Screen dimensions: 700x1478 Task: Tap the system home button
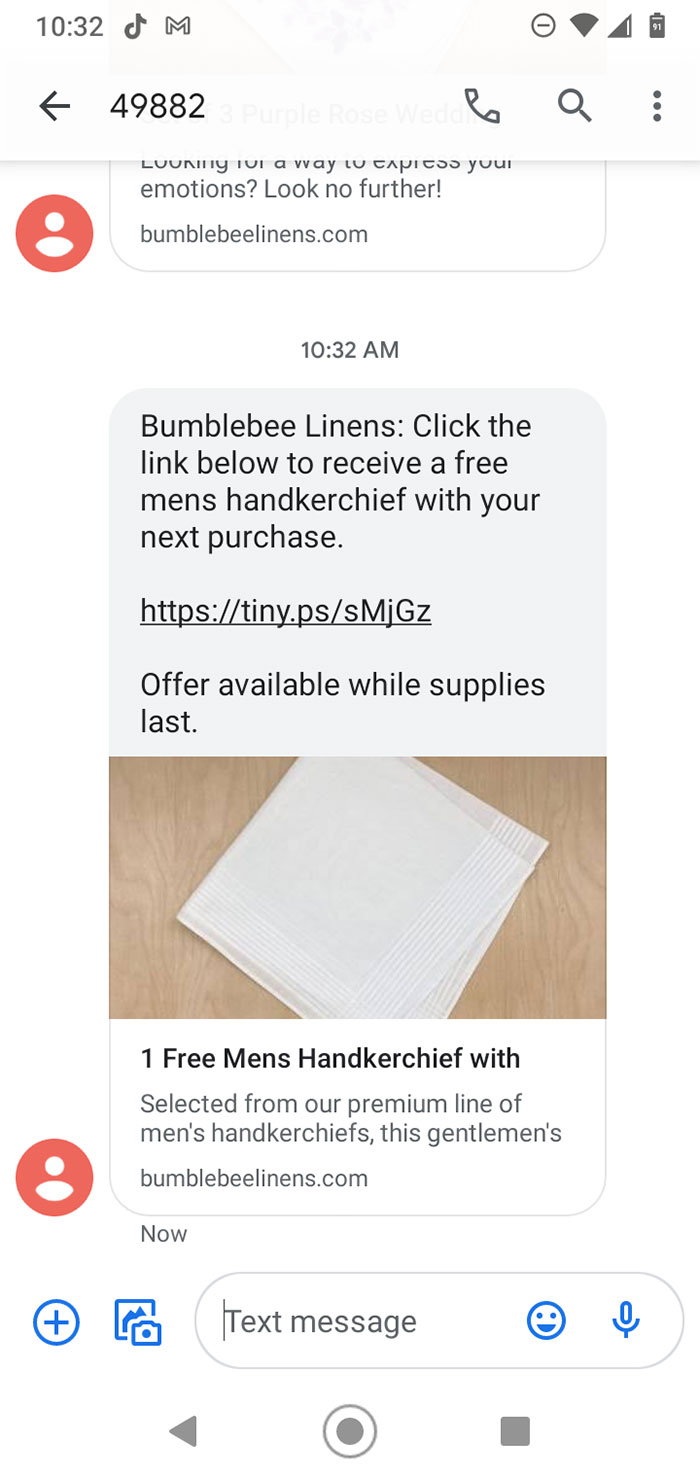click(x=350, y=1432)
